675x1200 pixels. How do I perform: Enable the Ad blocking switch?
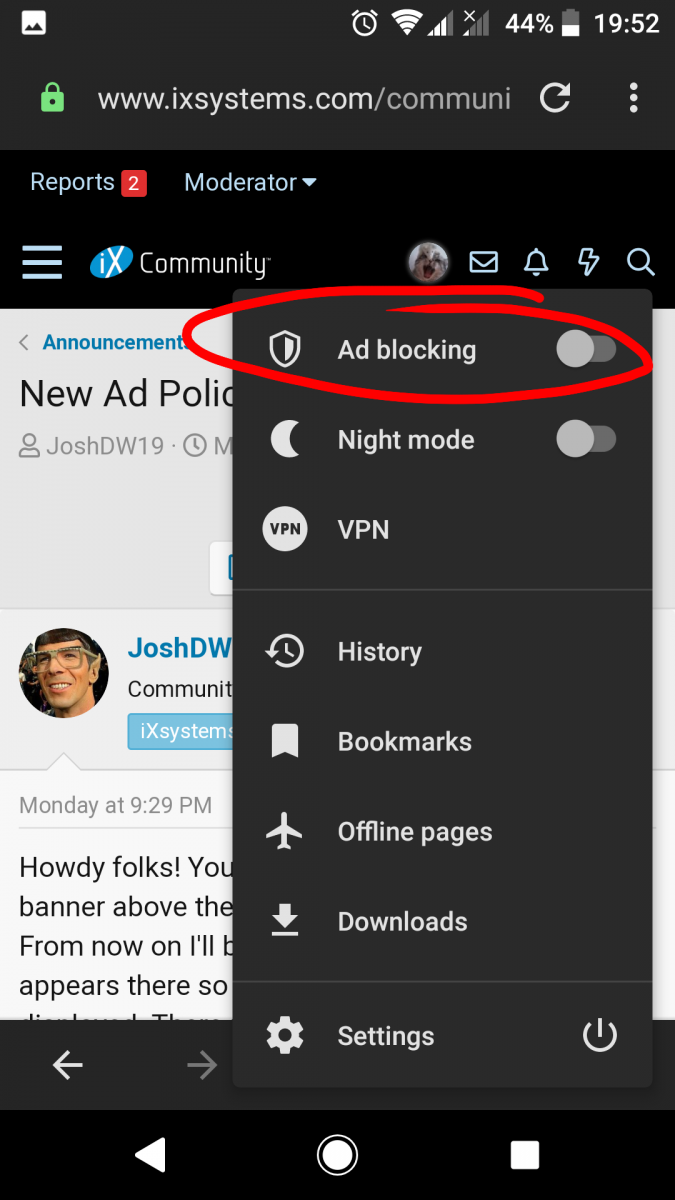coord(586,350)
